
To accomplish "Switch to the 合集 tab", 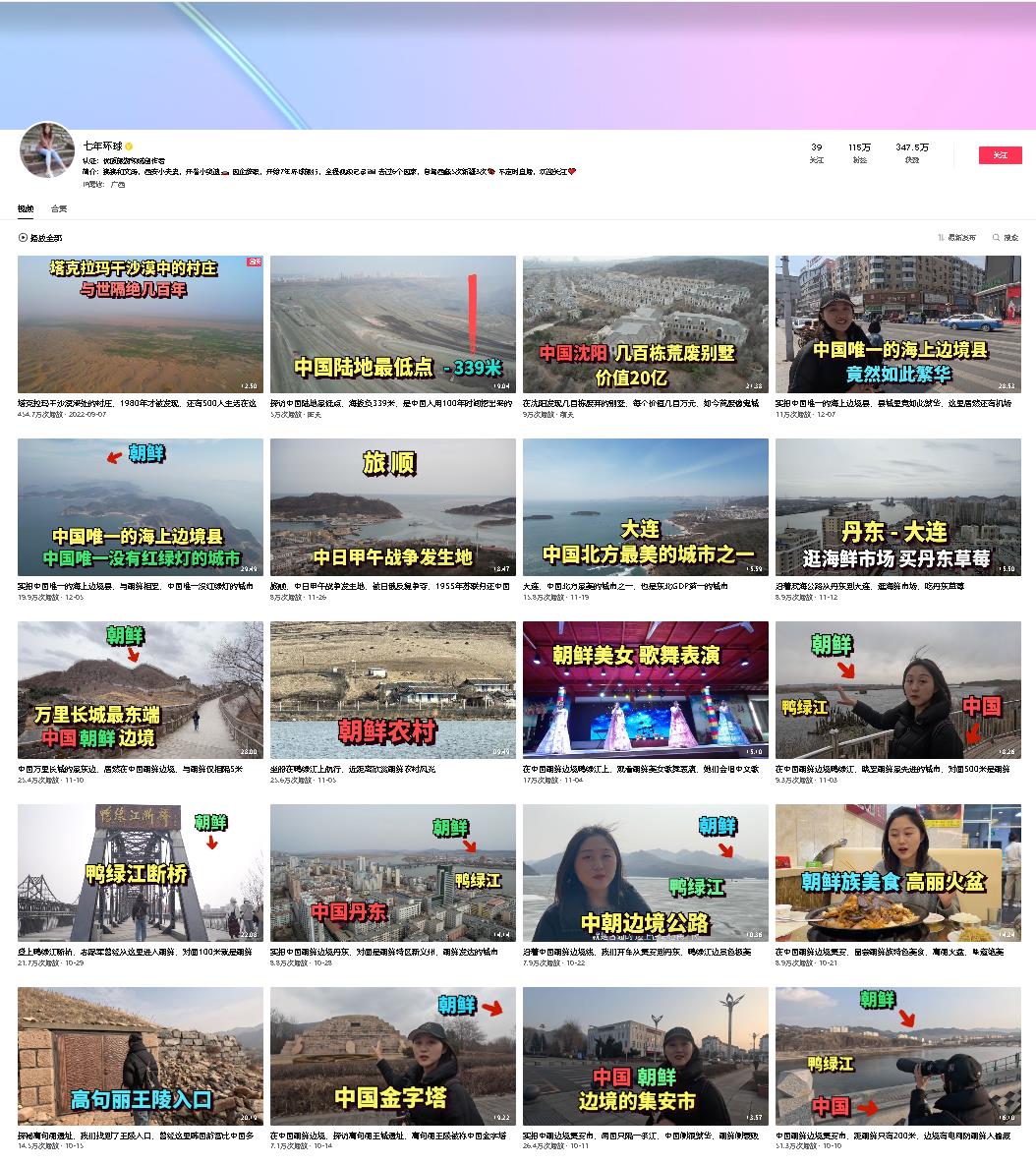I will coord(59,208).
